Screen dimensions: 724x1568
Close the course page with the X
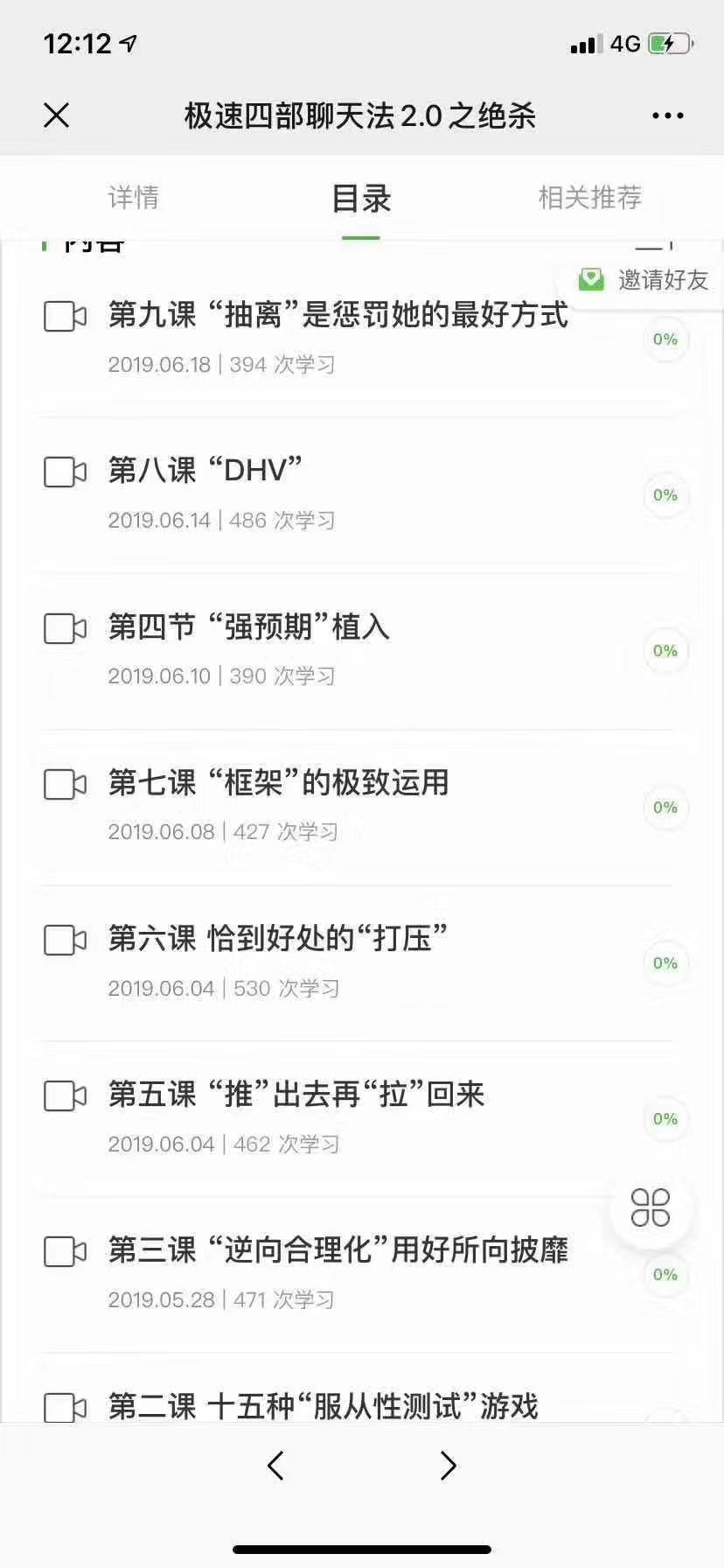click(57, 115)
